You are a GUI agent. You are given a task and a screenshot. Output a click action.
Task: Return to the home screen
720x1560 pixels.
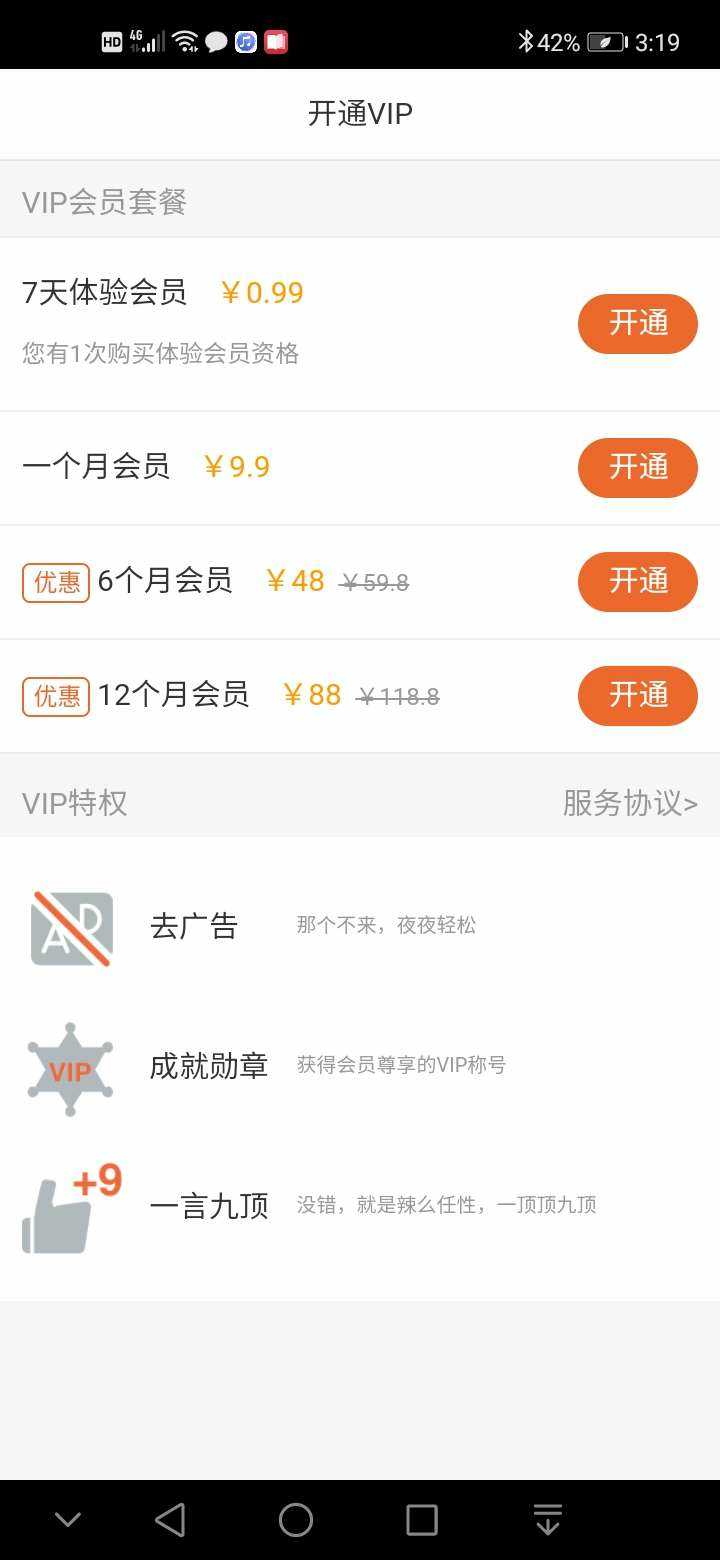coord(296,1520)
